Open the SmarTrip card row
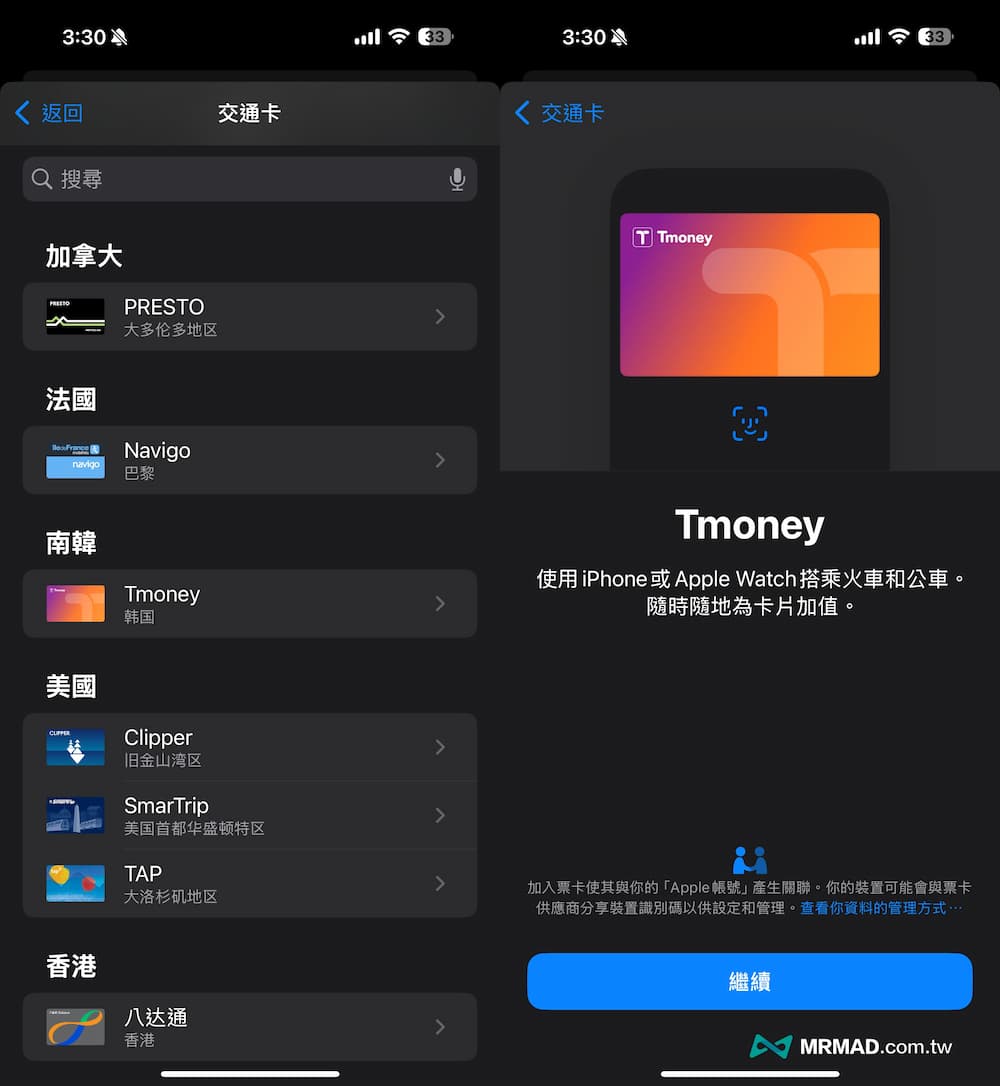The image size is (1000, 1086). pyautogui.click(x=250, y=815)
